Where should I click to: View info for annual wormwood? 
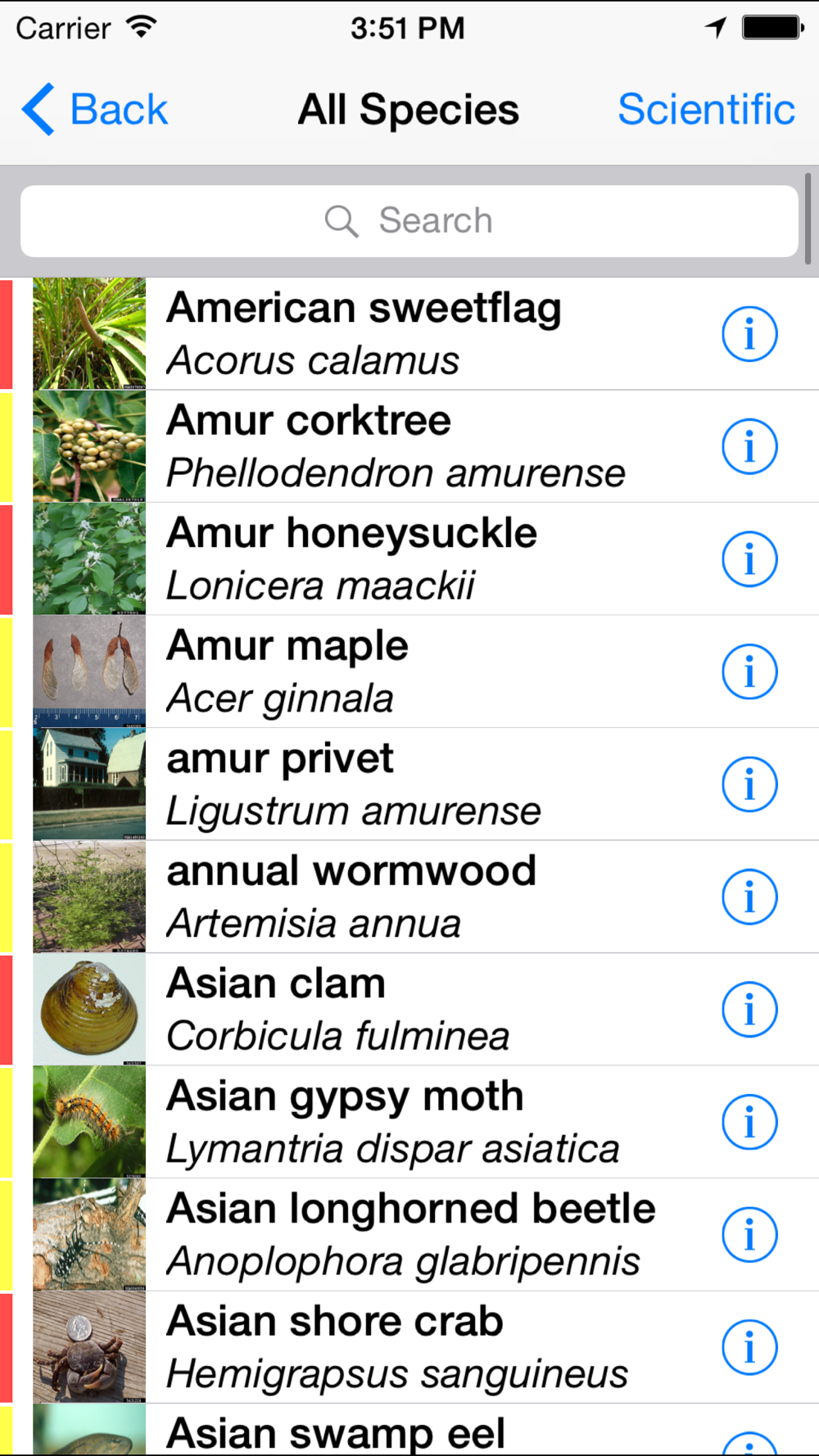pos(749,897)
